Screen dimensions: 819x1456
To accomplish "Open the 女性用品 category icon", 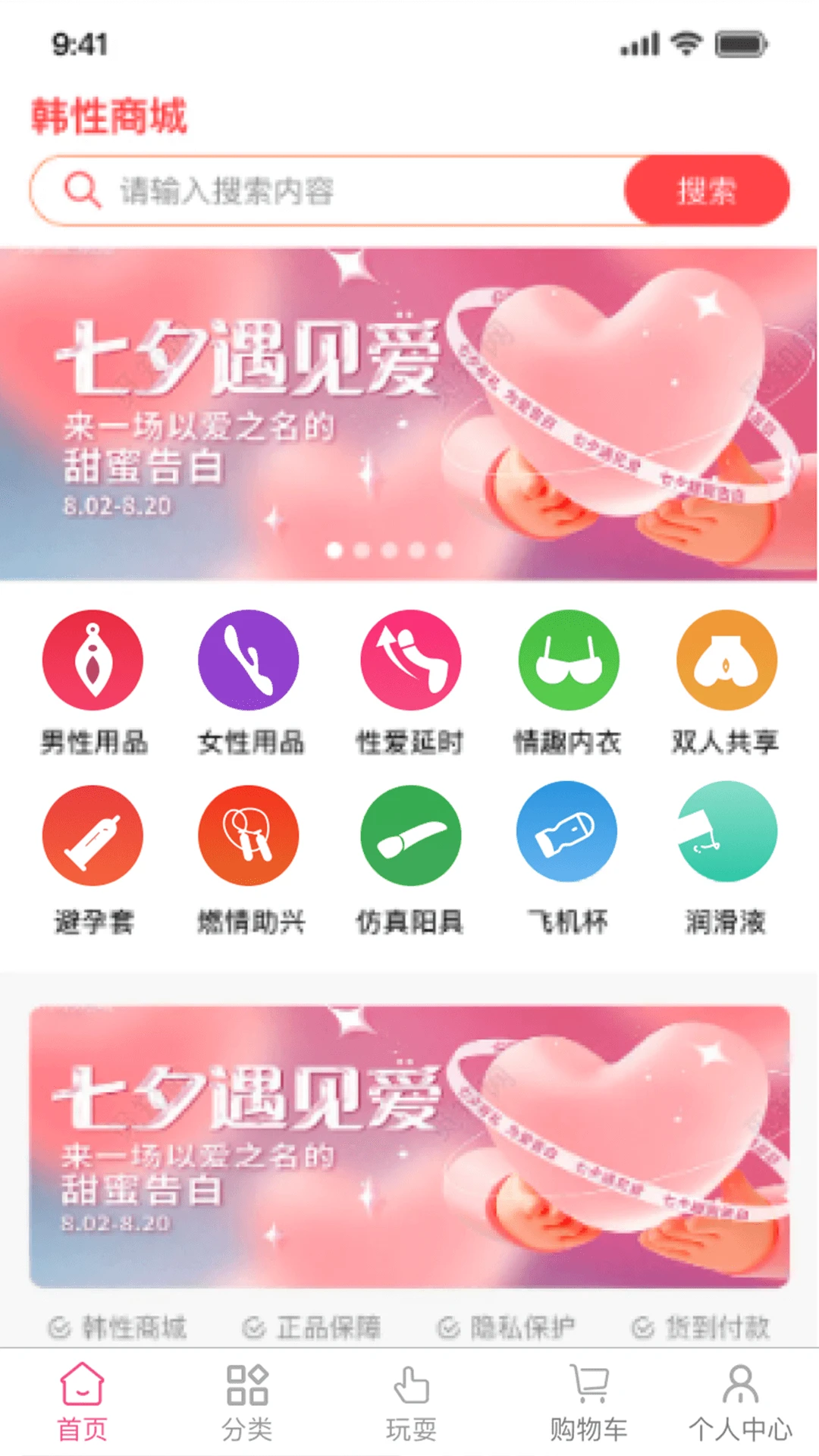I will pos(250,661).
